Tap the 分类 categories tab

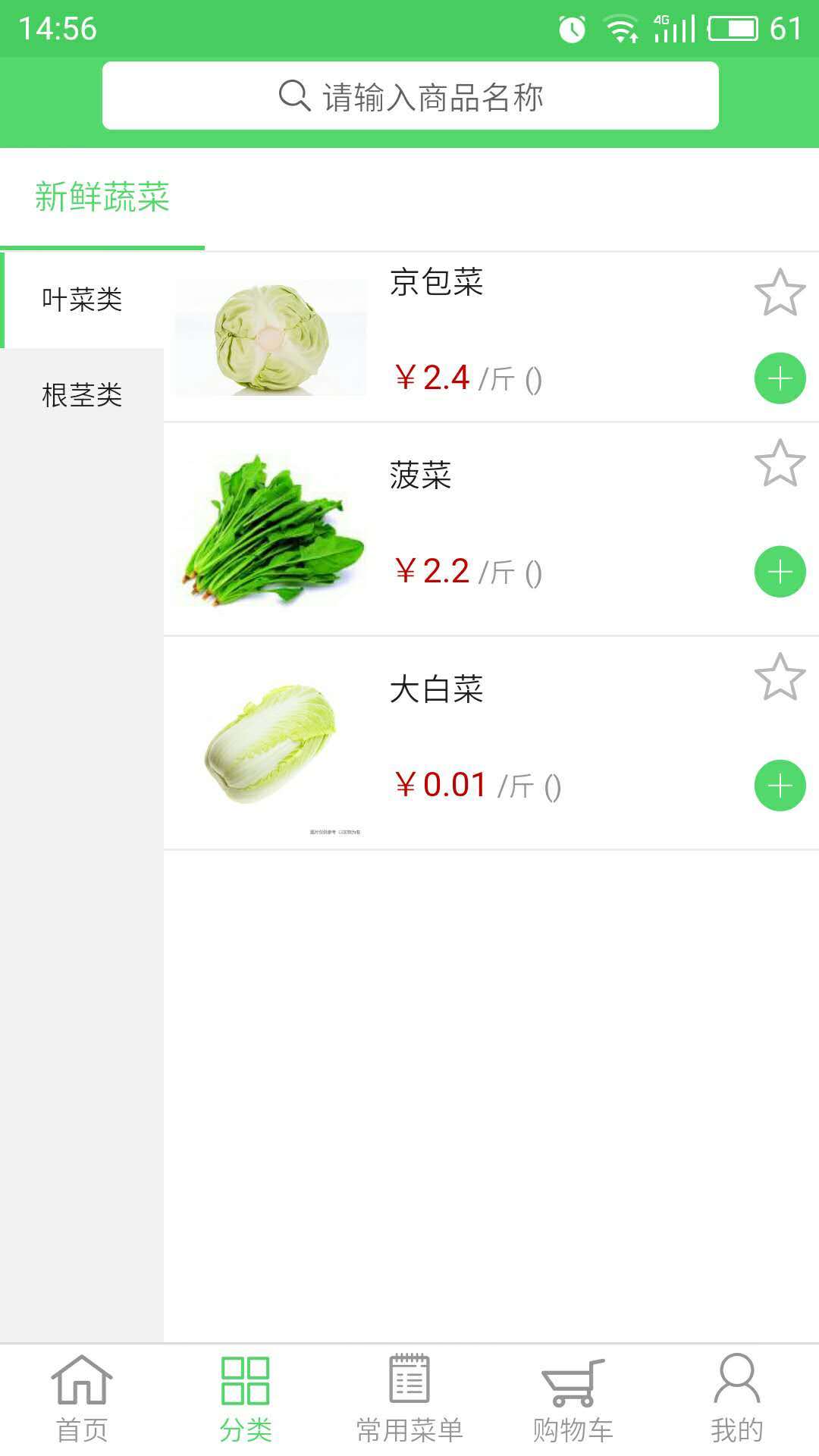coord(246,1400)
